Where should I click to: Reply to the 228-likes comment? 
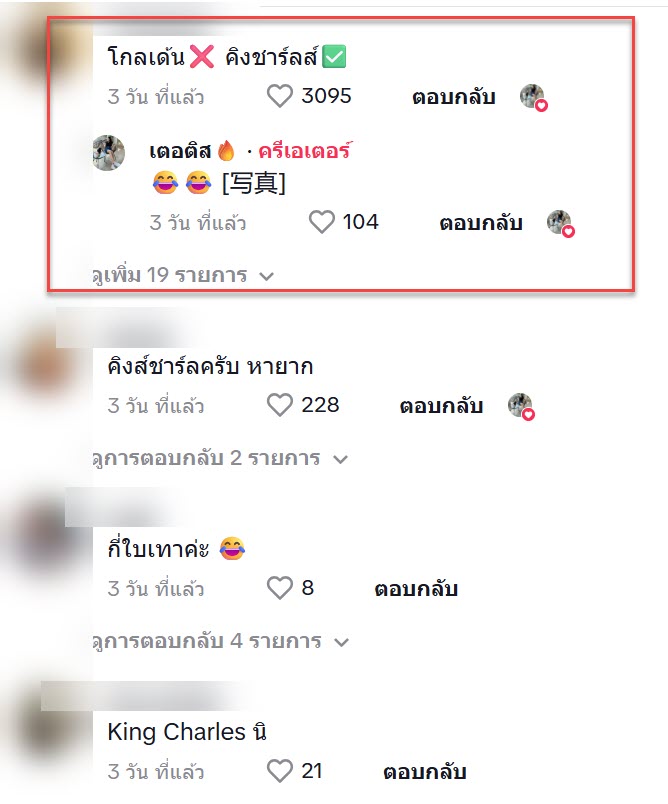click(441, 406)
